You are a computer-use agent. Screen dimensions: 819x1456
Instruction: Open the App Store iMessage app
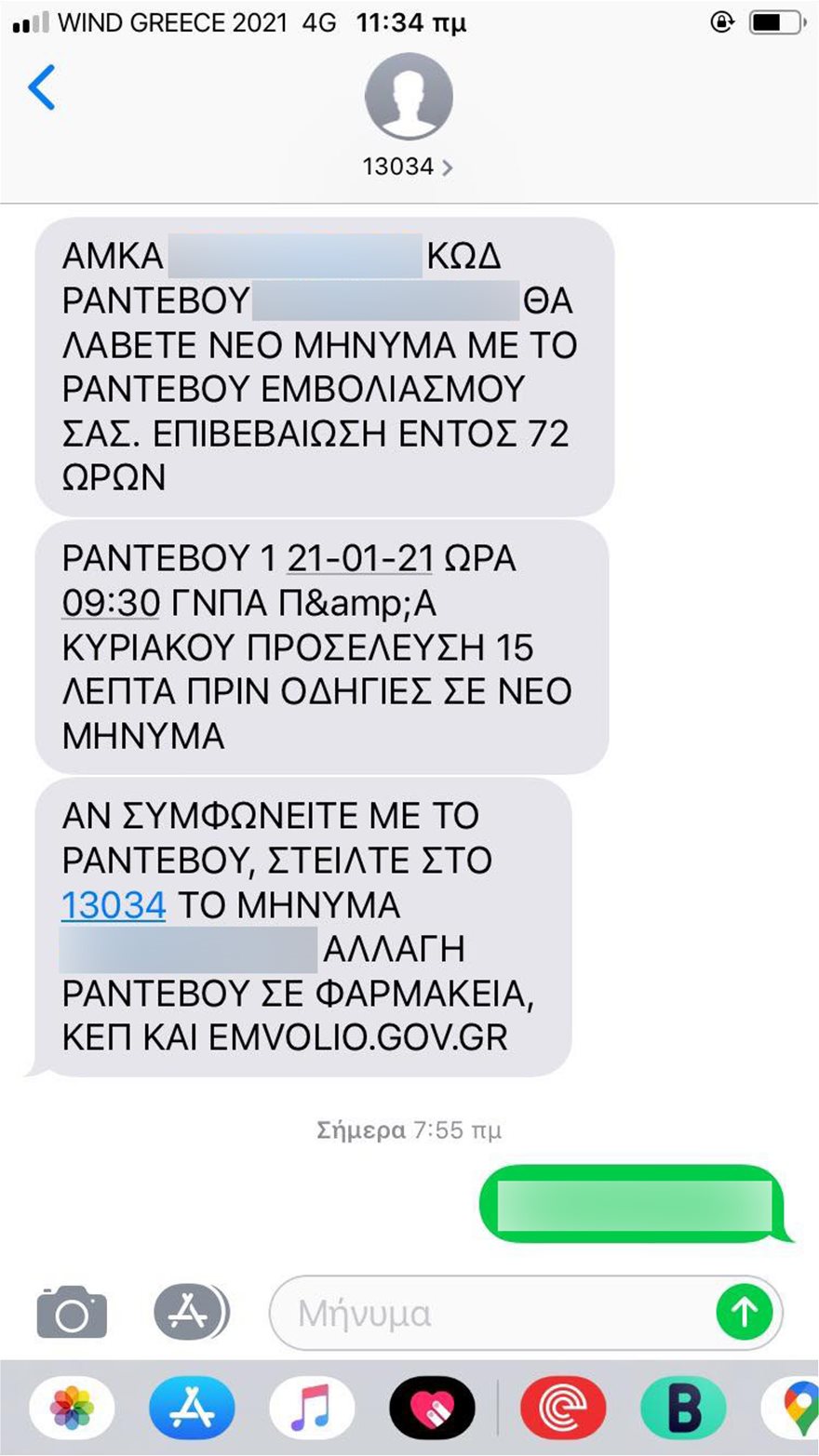tap(192, 1408)
